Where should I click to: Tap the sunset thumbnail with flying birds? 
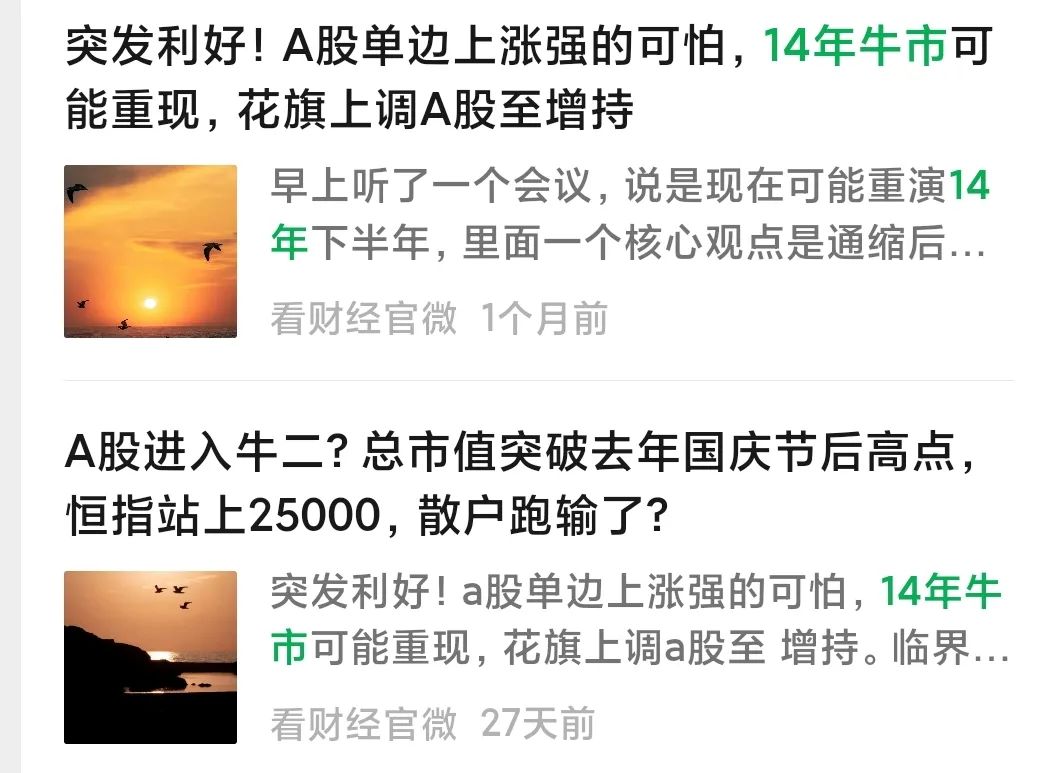click(x=151, y=251)
